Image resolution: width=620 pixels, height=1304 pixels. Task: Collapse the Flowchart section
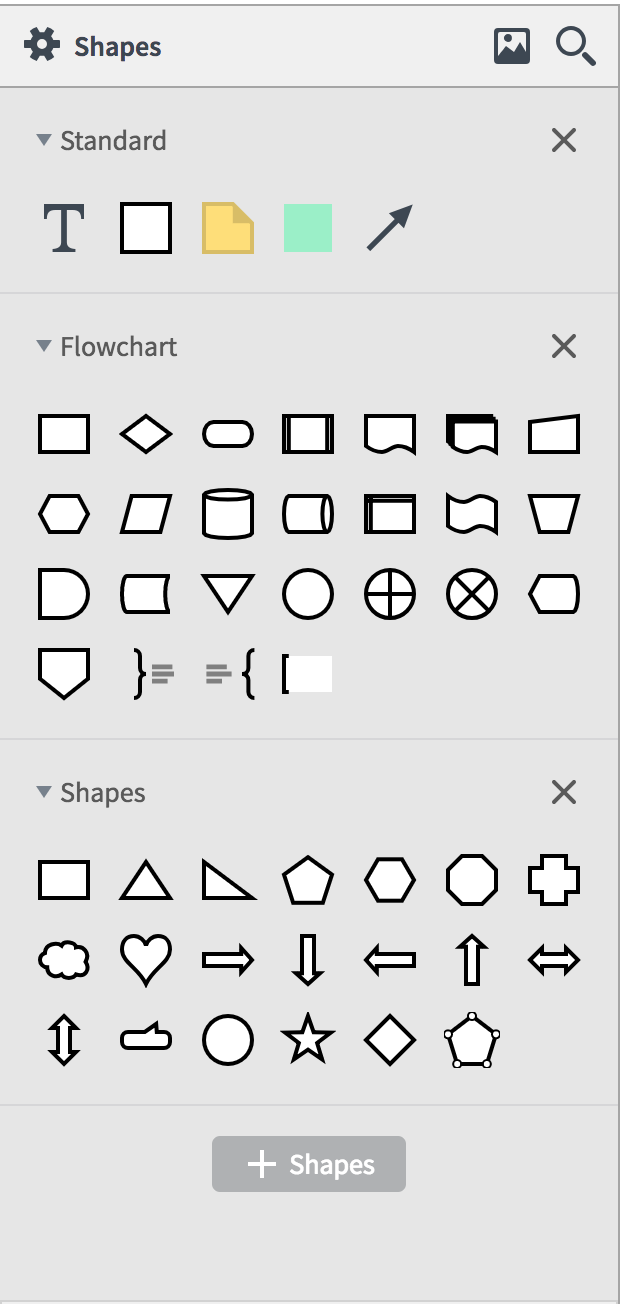(x=43, y=346)
